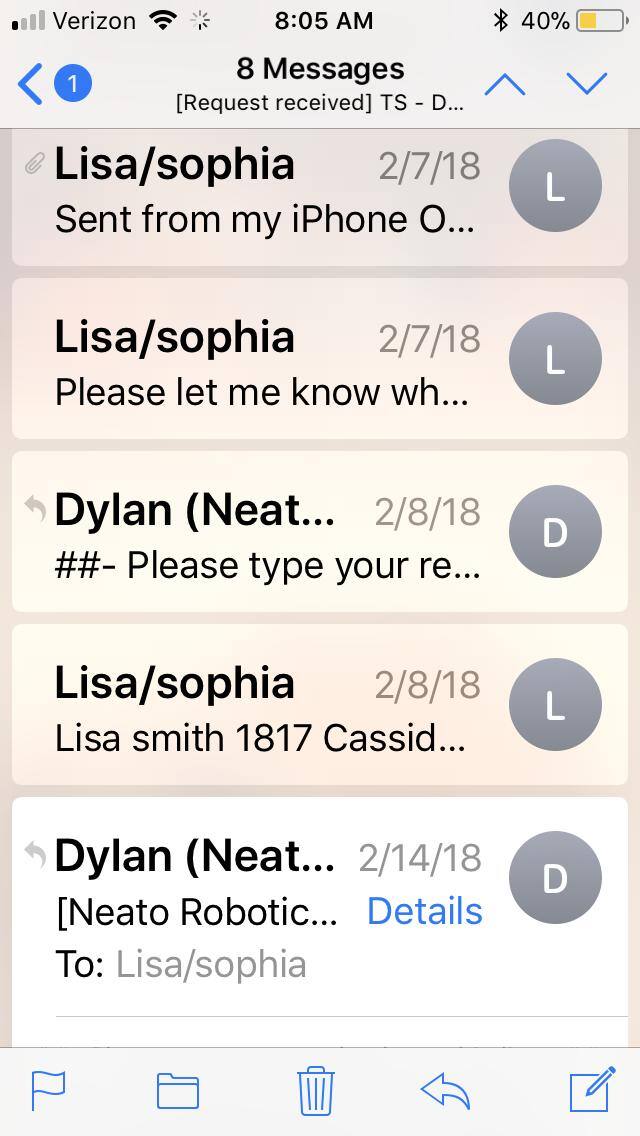The image size is (640, 1136).
Task: Open Dylan's 2/8/18 'Please type your' message
Action: pyautogui.click(x=265, y=538)
